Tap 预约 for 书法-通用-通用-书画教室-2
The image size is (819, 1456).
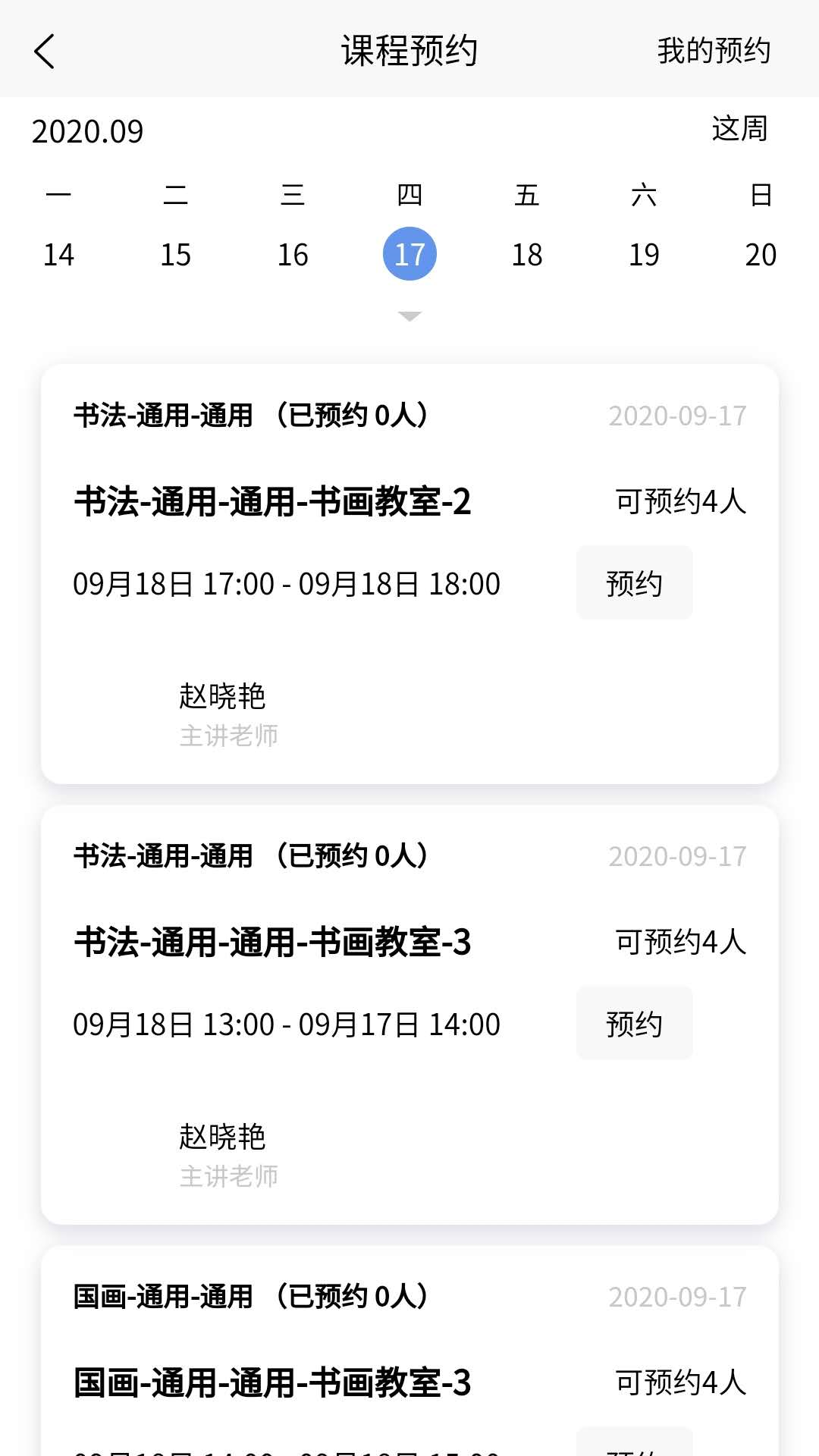coord(634,583)
